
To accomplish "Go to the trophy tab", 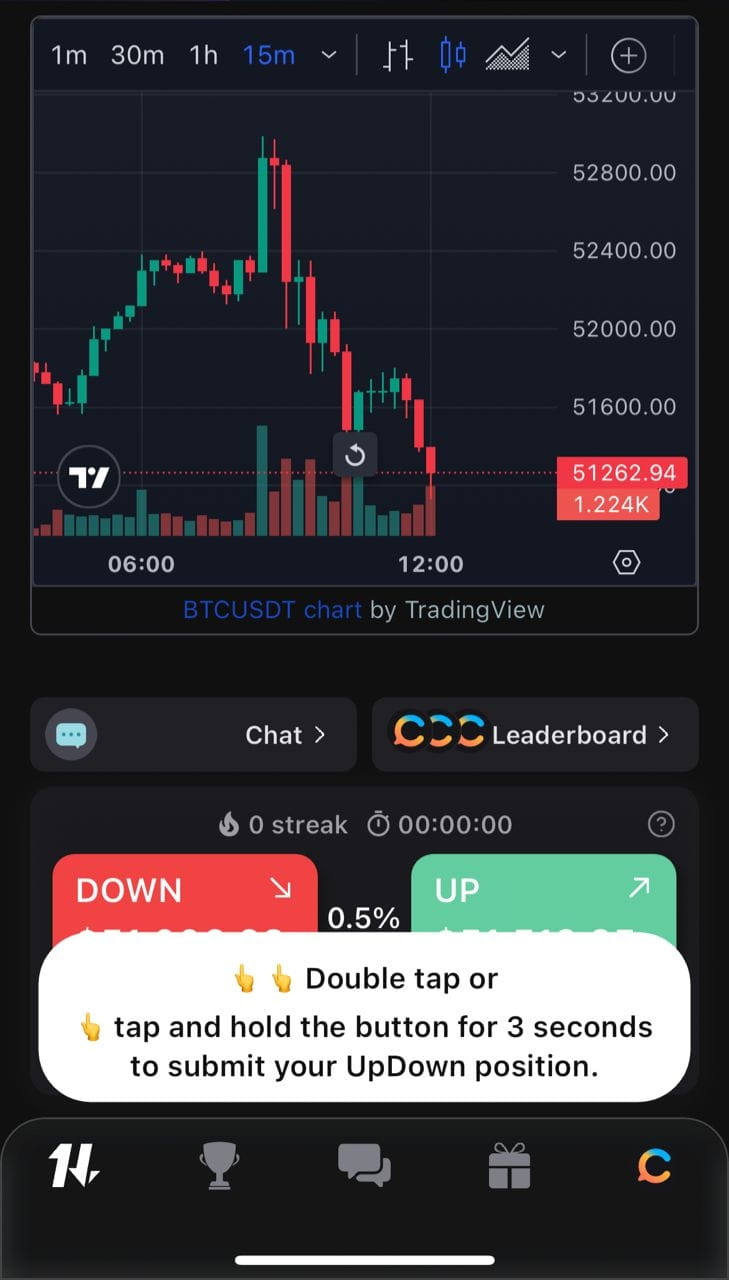I will 219,1166.
